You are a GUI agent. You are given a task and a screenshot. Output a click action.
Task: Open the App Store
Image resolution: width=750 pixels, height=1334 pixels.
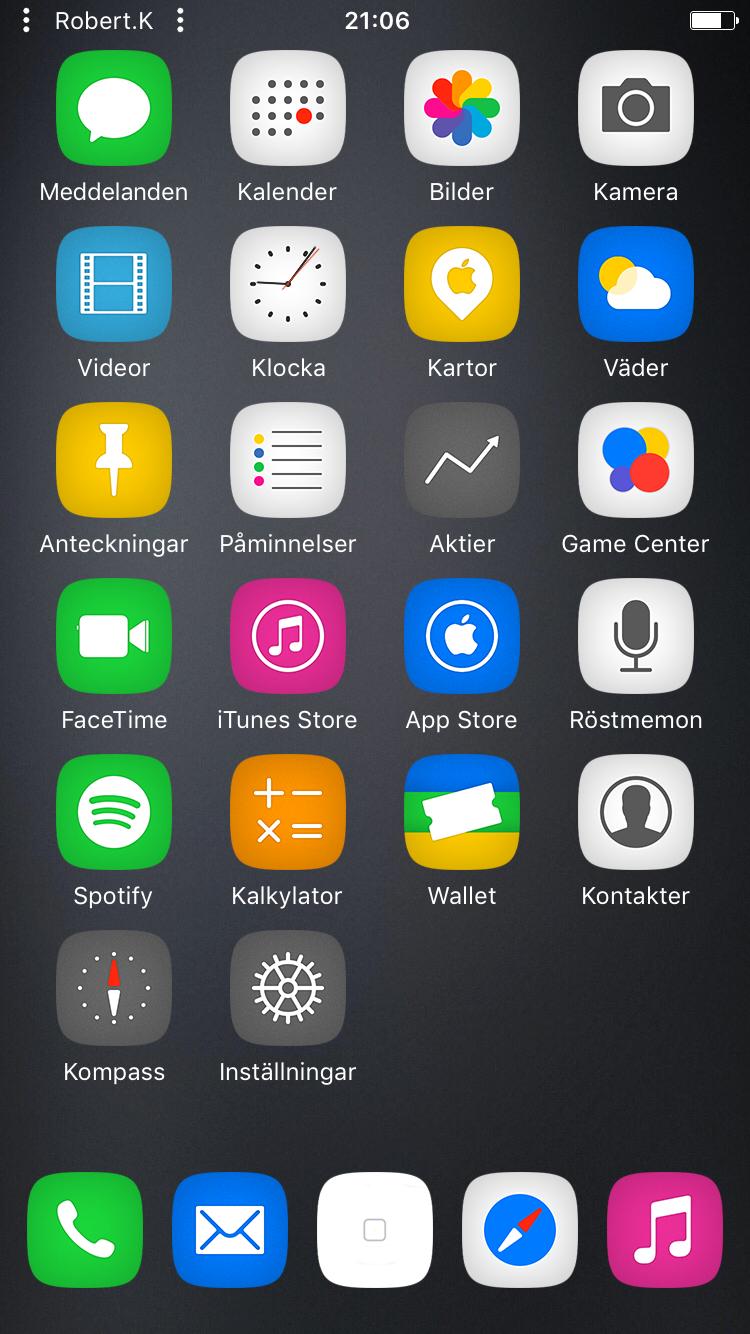tap(462, 636)
